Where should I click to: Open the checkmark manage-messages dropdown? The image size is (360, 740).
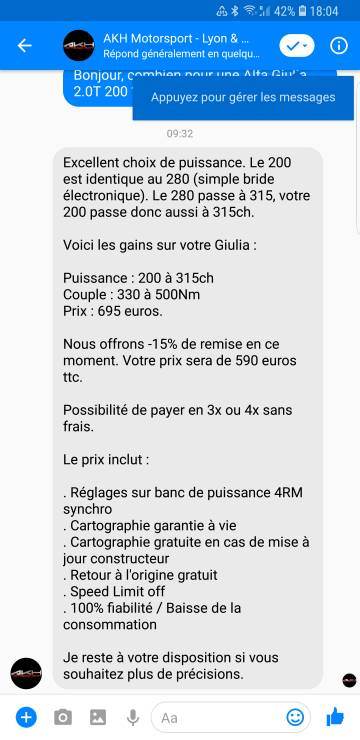click(297, 46)
